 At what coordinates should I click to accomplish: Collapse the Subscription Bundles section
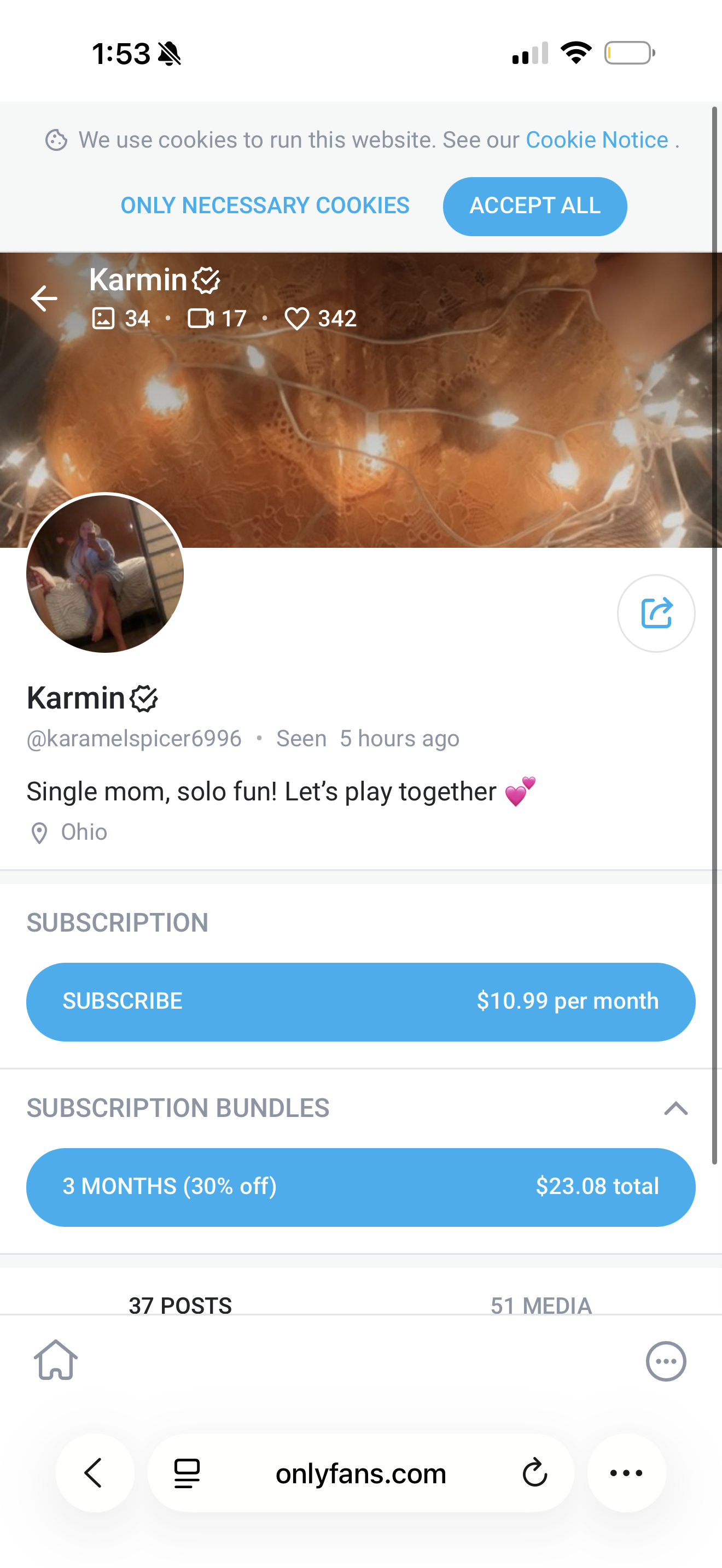coord(675,1108)
